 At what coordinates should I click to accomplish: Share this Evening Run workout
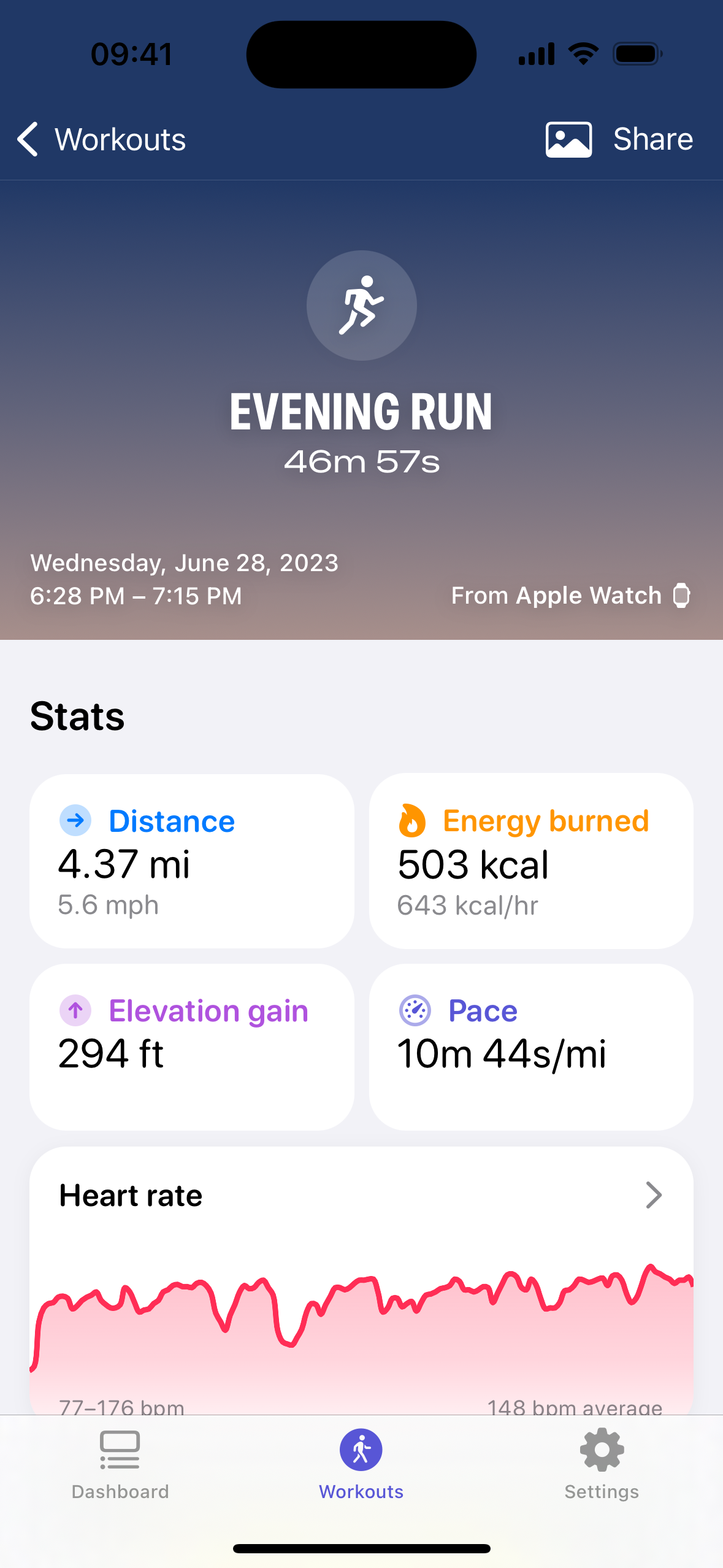point(619,139)
